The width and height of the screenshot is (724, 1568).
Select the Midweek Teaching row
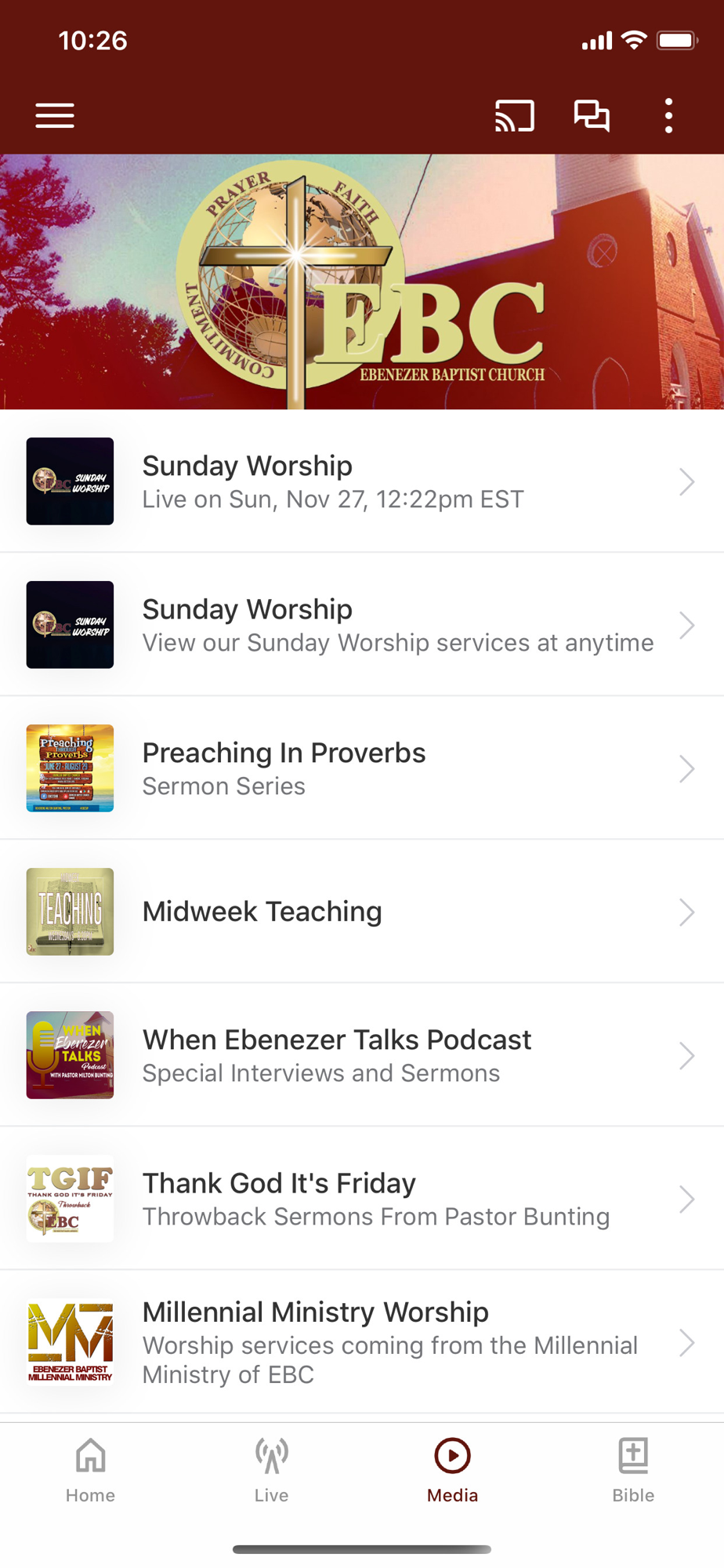362,912
